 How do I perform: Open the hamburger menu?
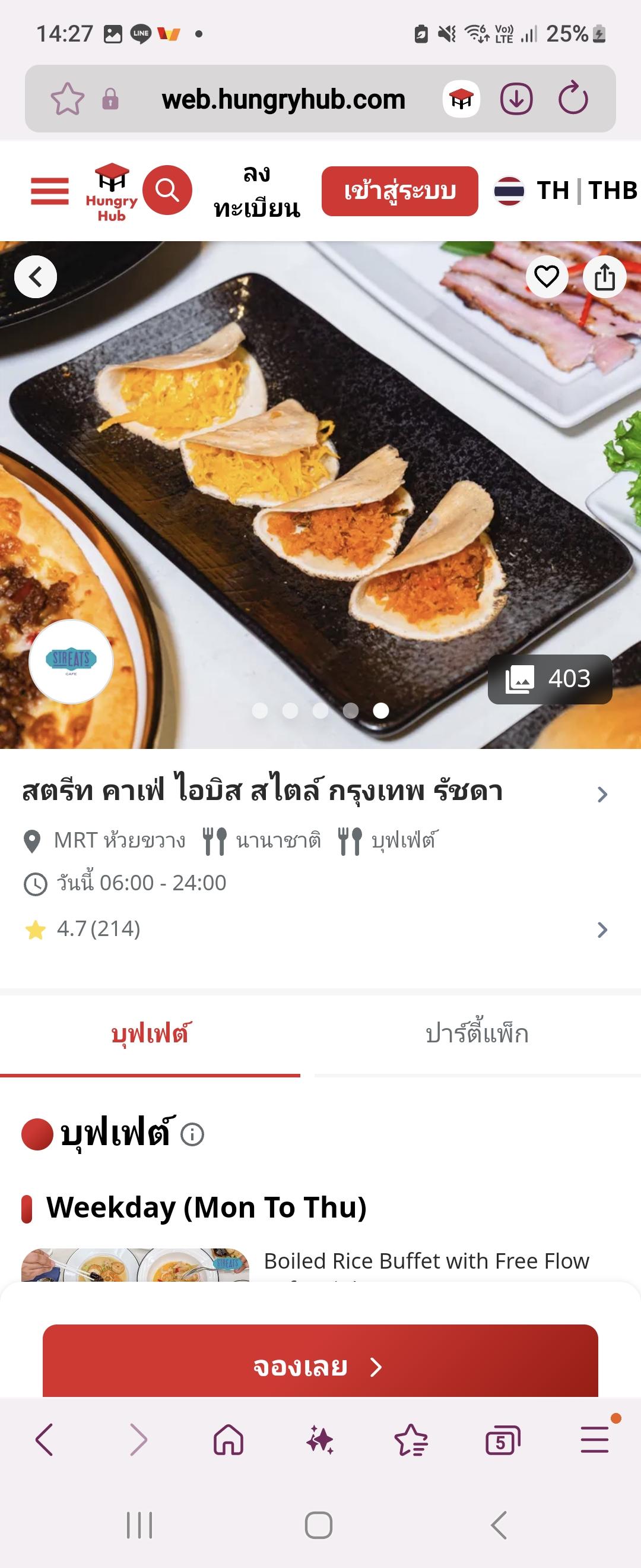coord(50,191)
